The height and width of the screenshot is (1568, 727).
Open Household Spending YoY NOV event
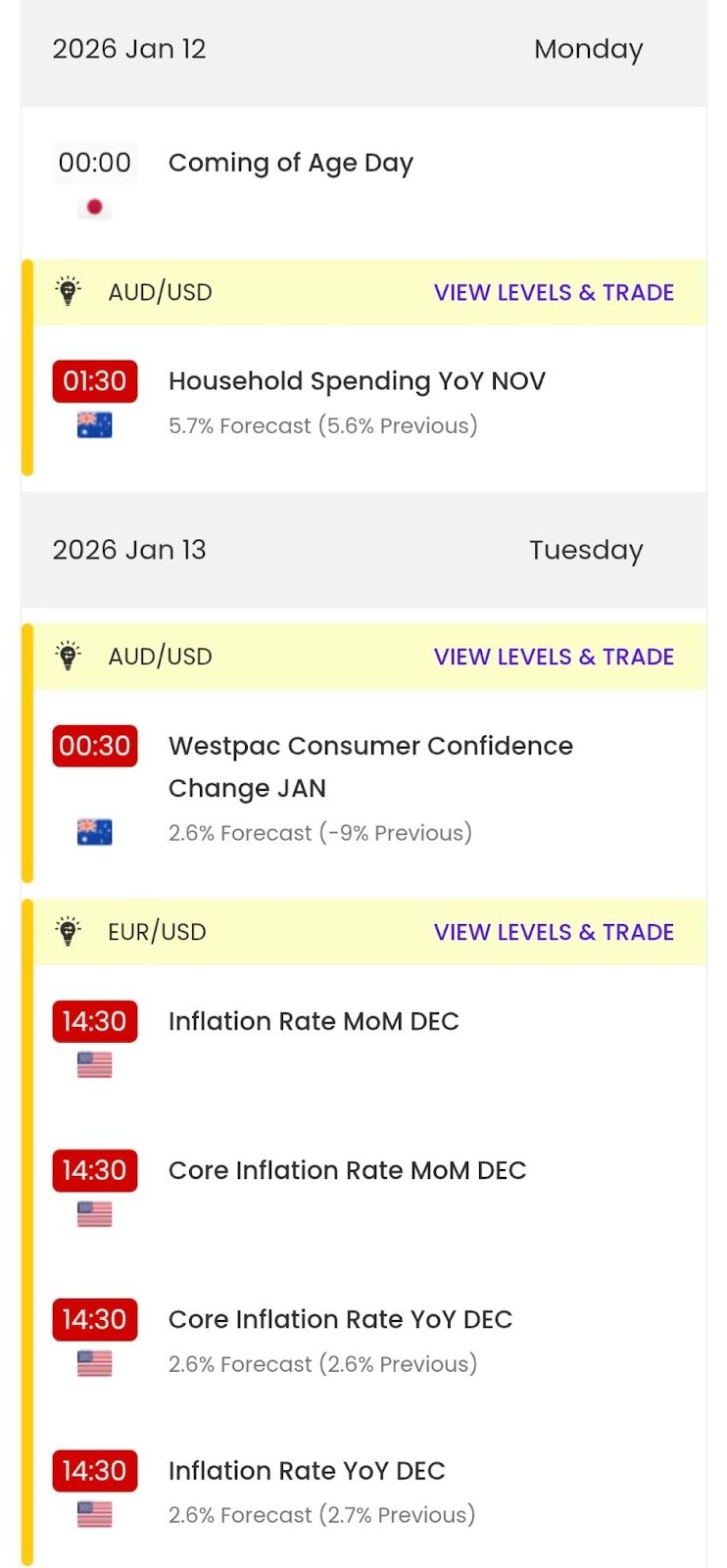(357, 381)
